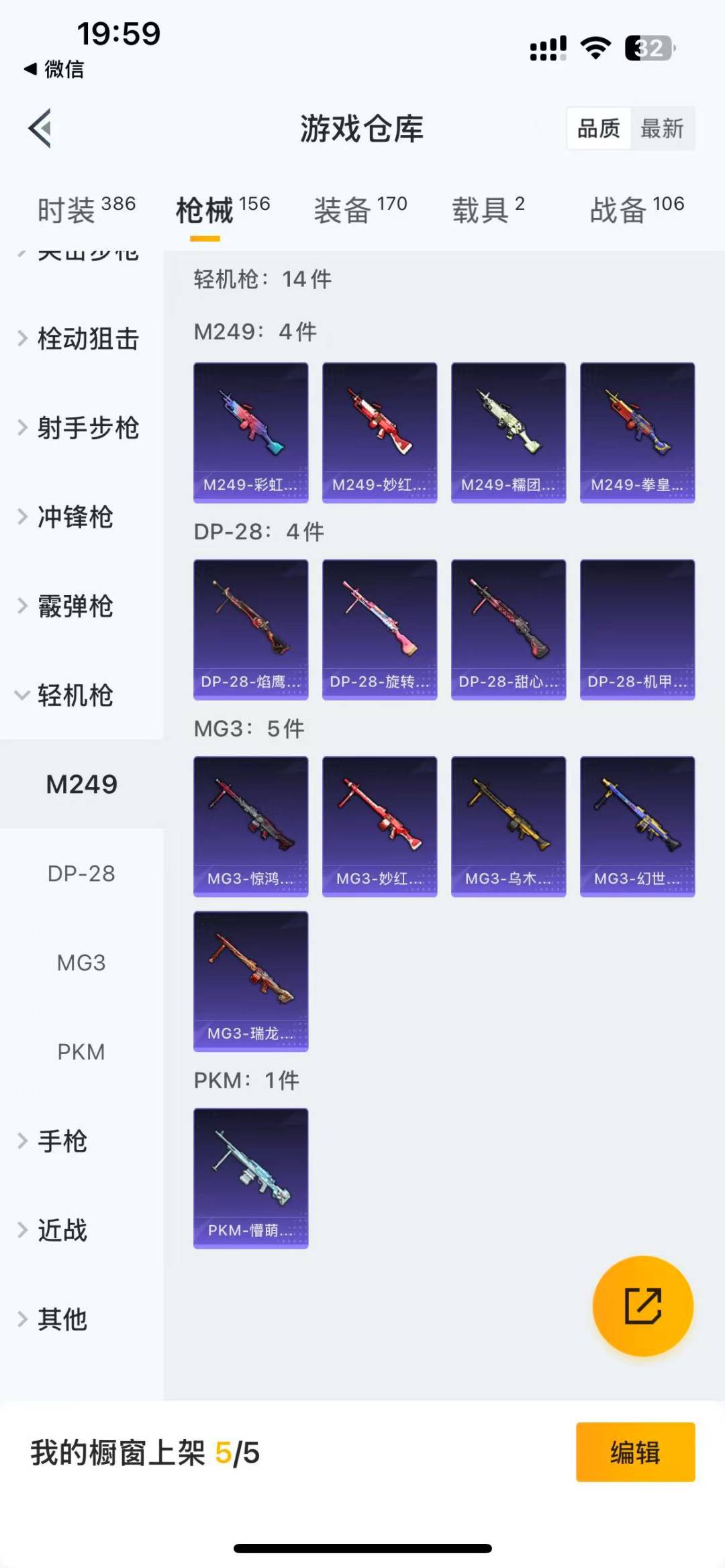View the MG3-乌木 skin item
Viewport: 725px width, 1568px height.
[x=508, y=827]
